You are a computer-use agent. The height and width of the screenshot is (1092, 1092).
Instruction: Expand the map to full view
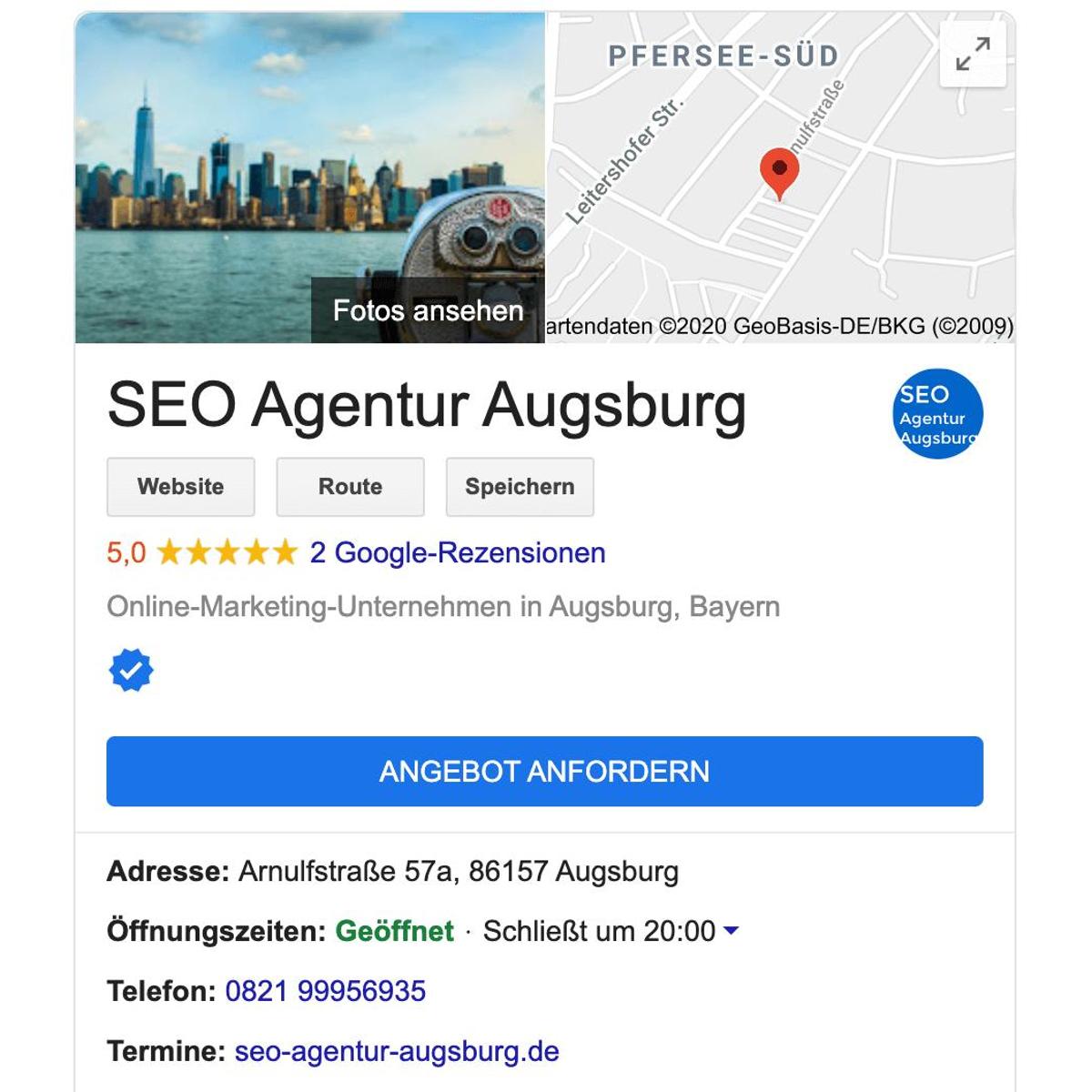tap(972, 54)
